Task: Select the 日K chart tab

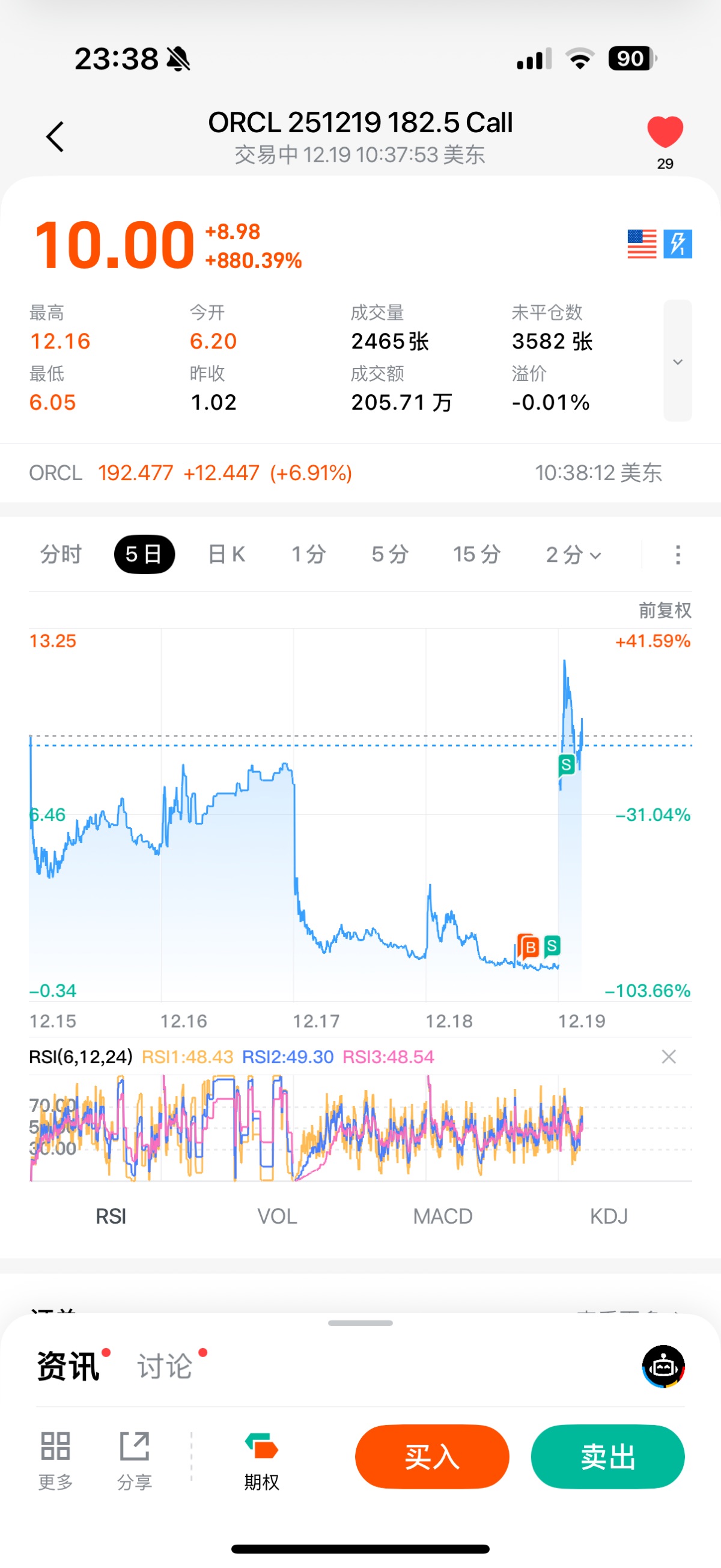Action: coord(227,555)
